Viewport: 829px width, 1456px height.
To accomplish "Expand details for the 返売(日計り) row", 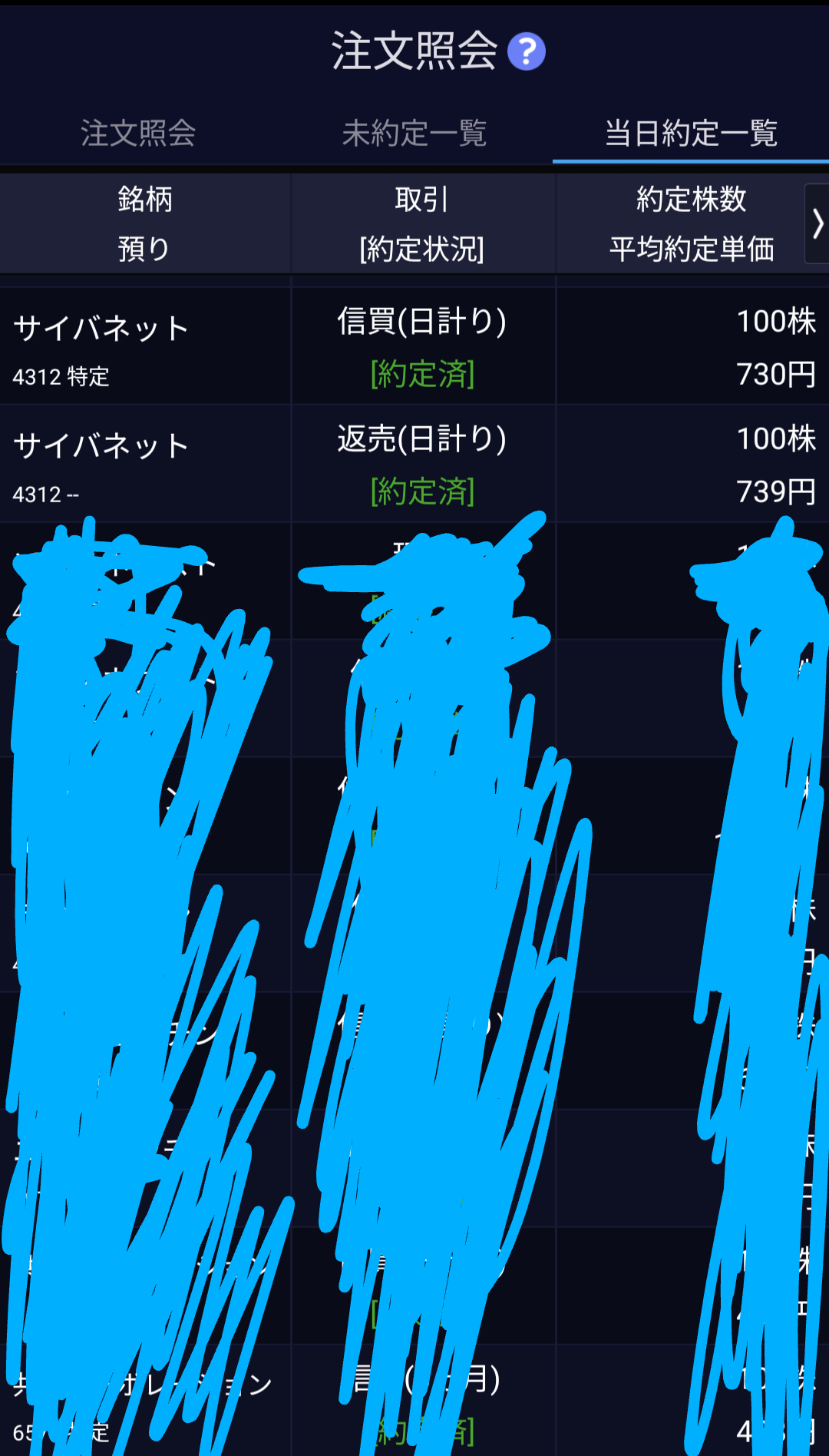I will [x=144, y=461].
